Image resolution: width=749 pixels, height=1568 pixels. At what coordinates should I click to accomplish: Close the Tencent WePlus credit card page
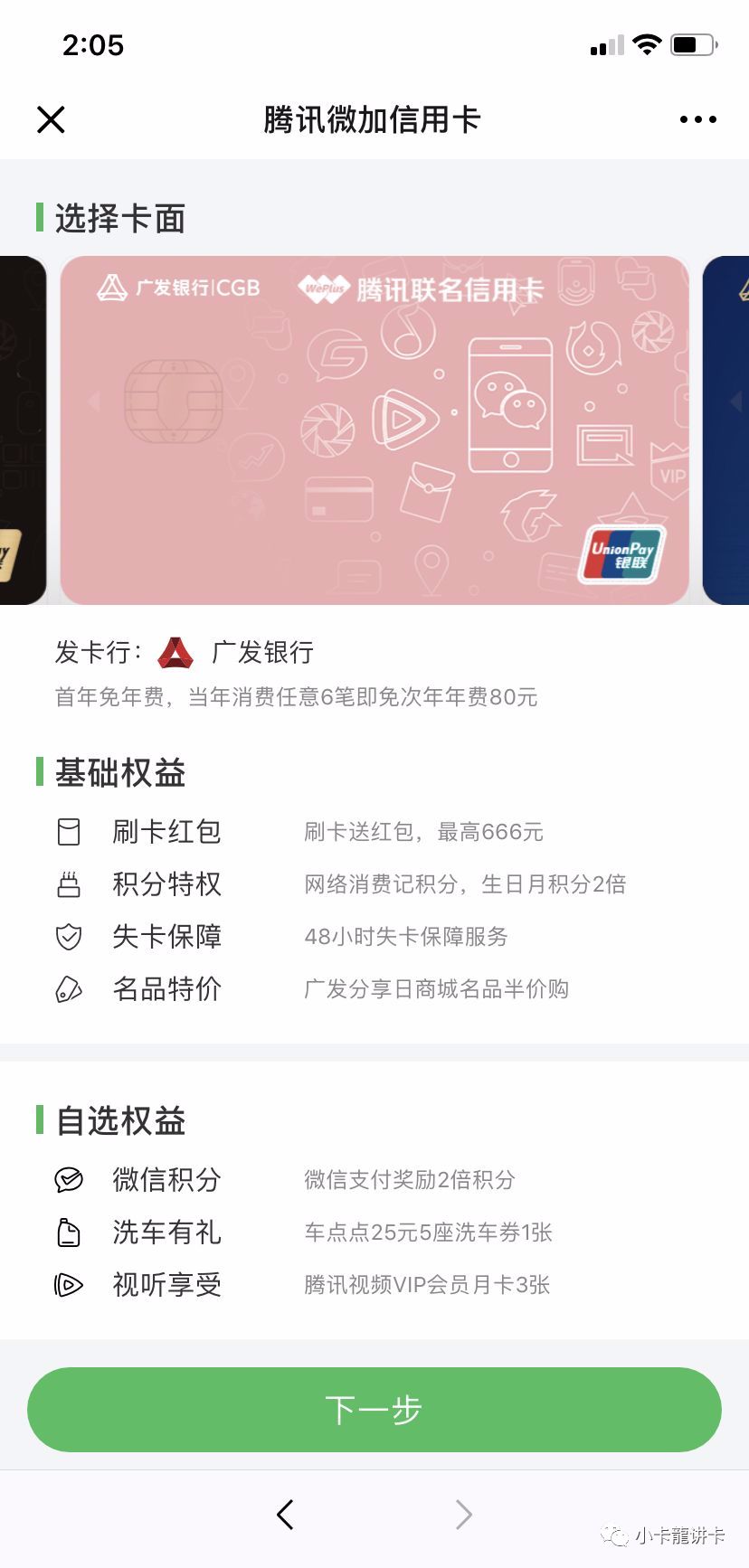51,119
